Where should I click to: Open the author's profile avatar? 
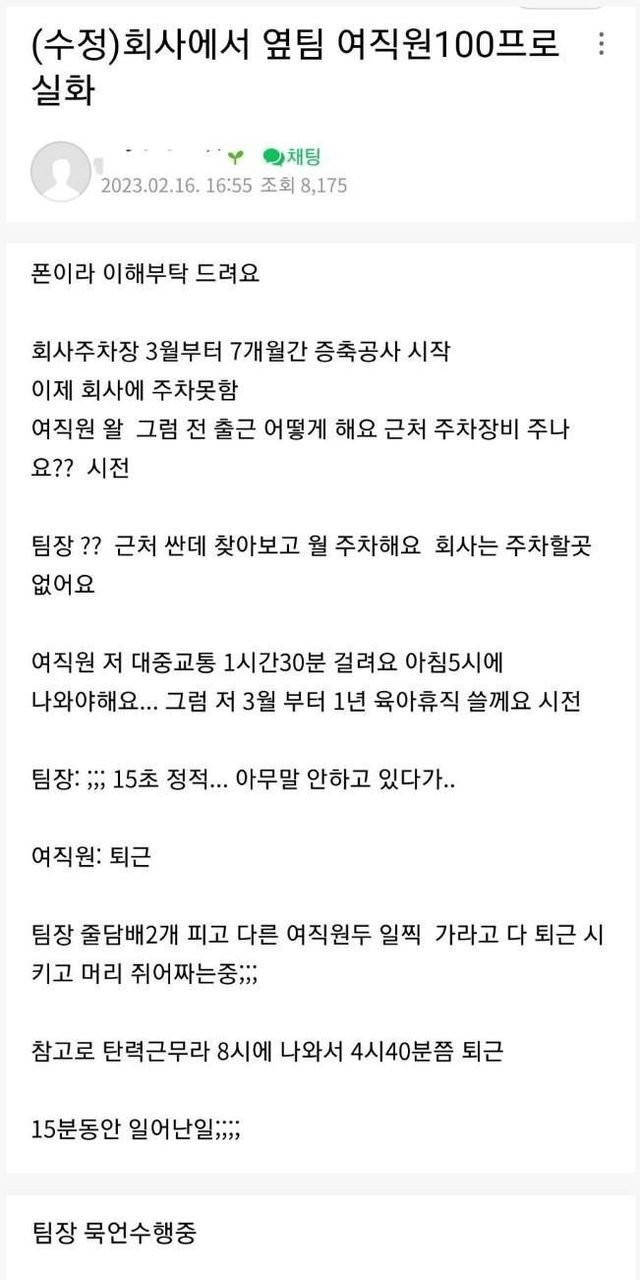(61, 172)
